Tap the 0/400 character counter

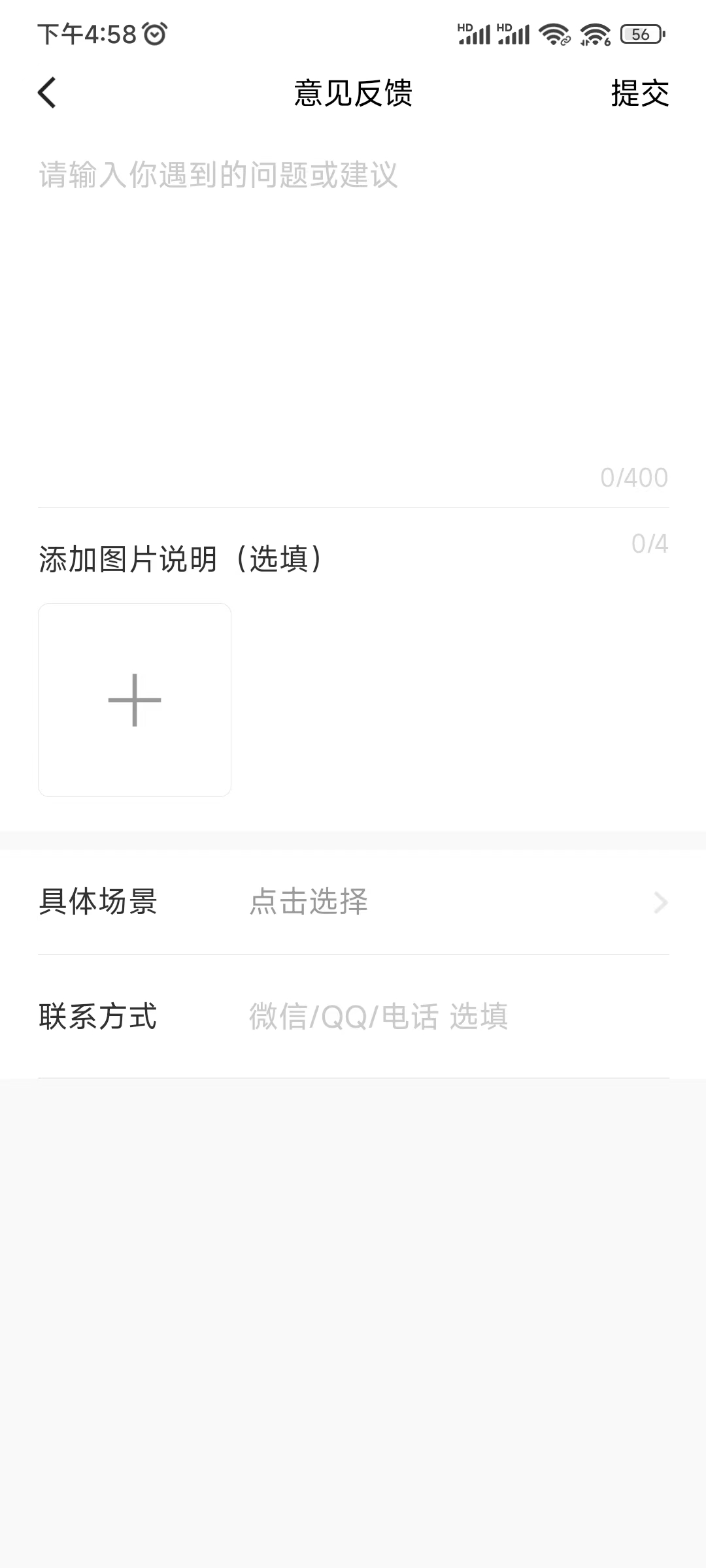(633, 478)
